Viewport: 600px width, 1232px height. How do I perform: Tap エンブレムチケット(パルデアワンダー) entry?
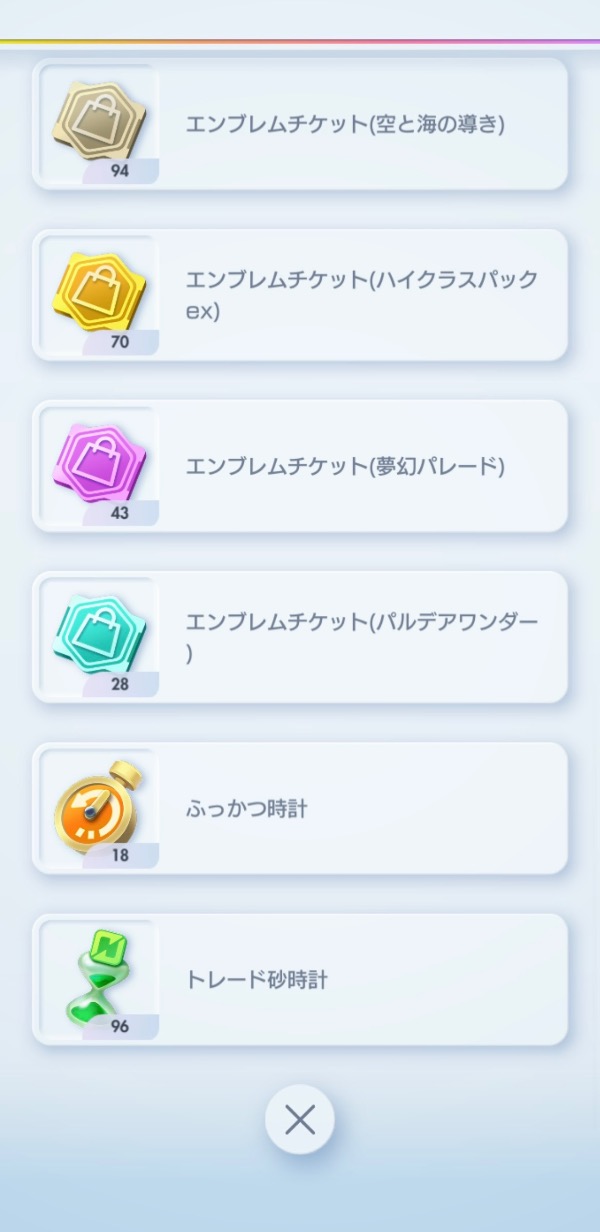(x=300, y=637)
